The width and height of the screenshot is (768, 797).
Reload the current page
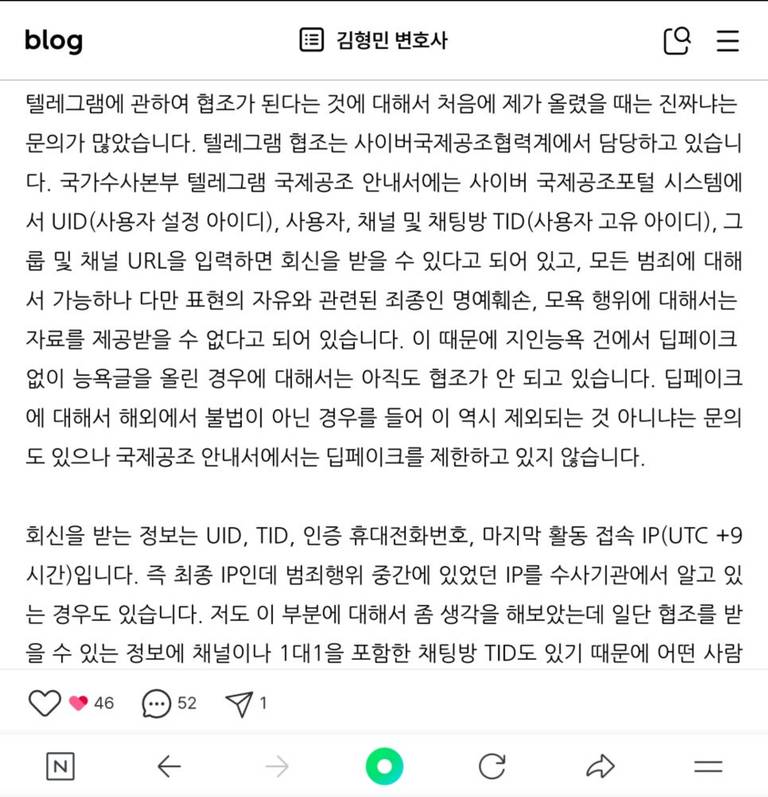492,767
